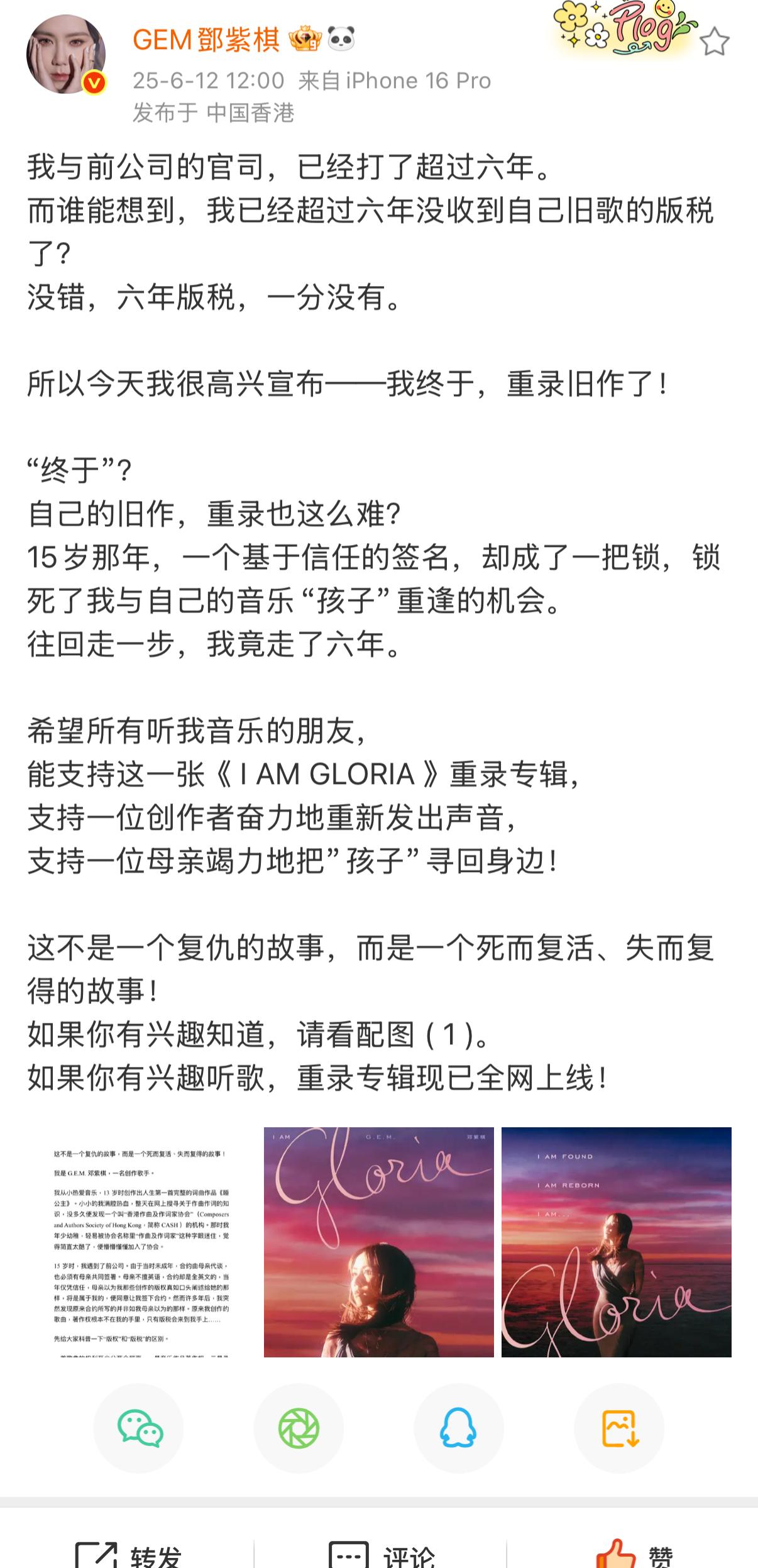This screenshot has width=758, height=1568.
Task: Tap 转发 to repost this post
Action: 128,1554
